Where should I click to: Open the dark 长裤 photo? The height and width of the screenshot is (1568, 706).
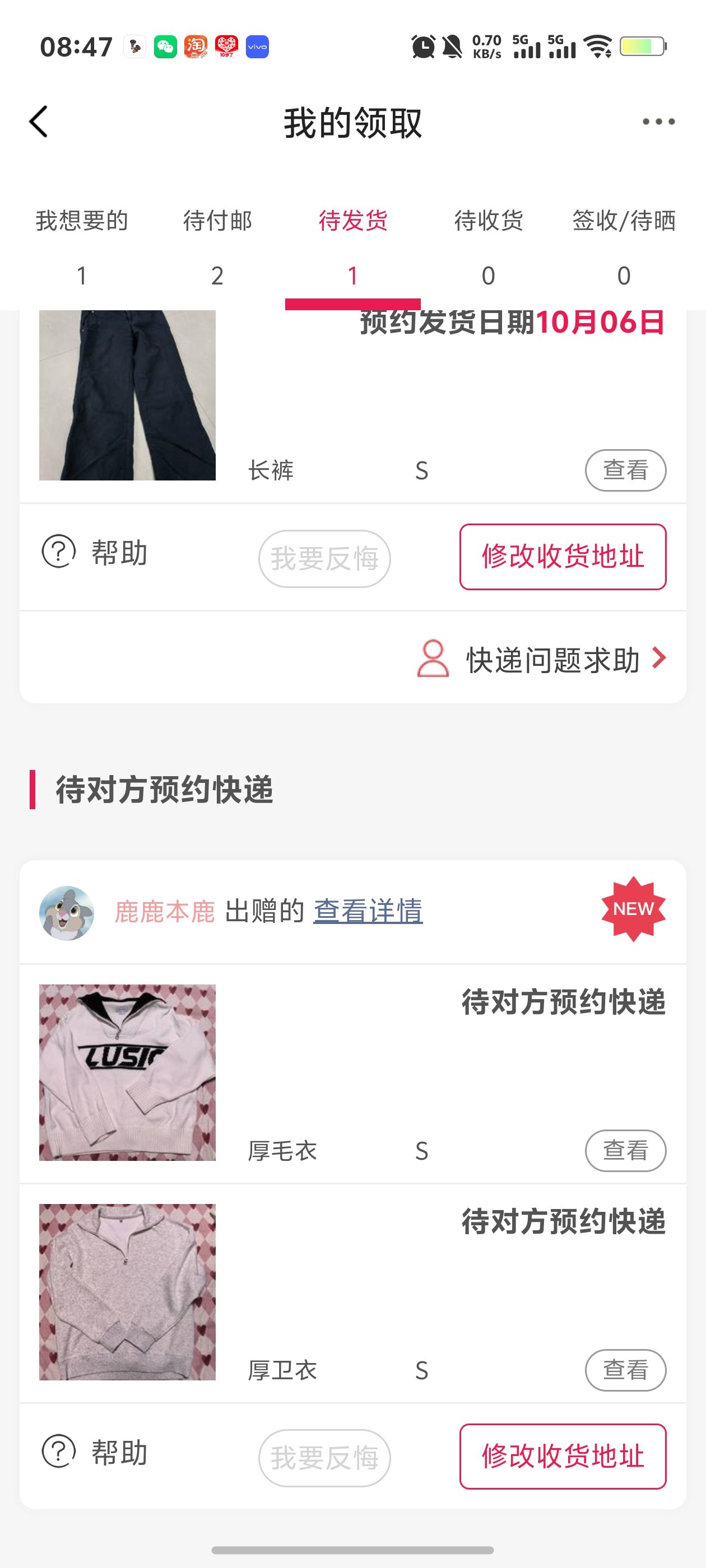click(127, 396)
